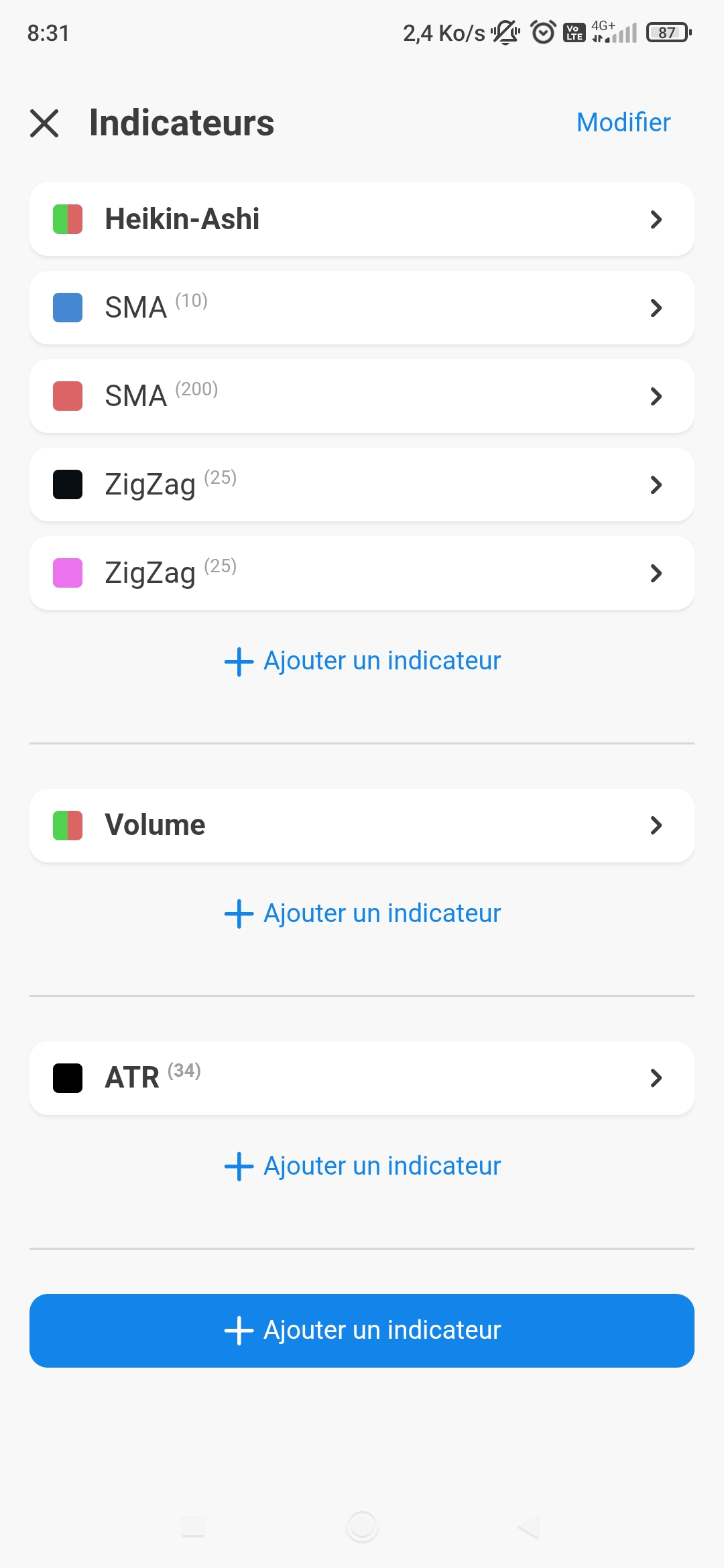724x1568 pixels.
Task: Open the black ZigZag (25) indicator
Action: tap(362, 484)
